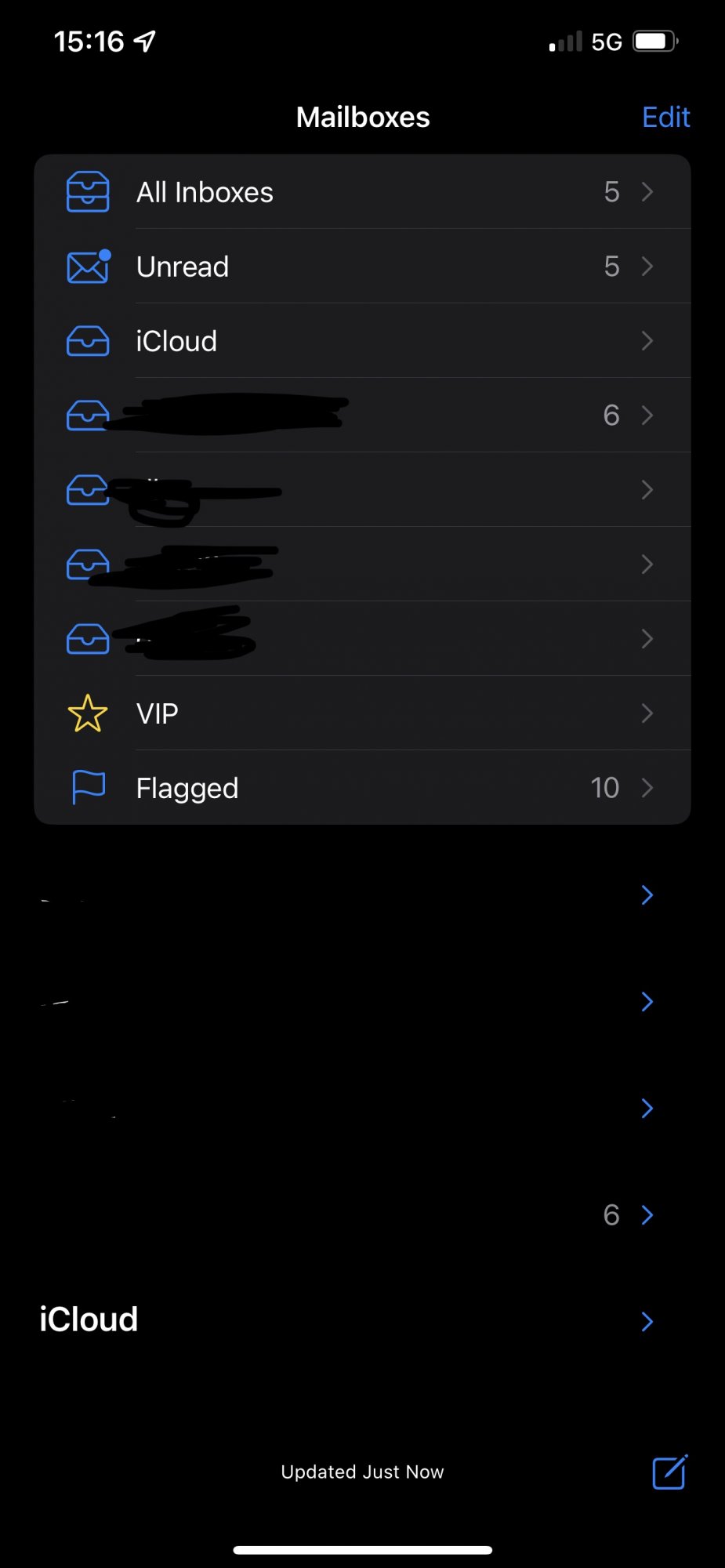Image resolution: width=725 pixels, height=1568 pixels.
Task: Show the Unread messages mailbox
Action: pyautogui.click(x=361, y=267)
